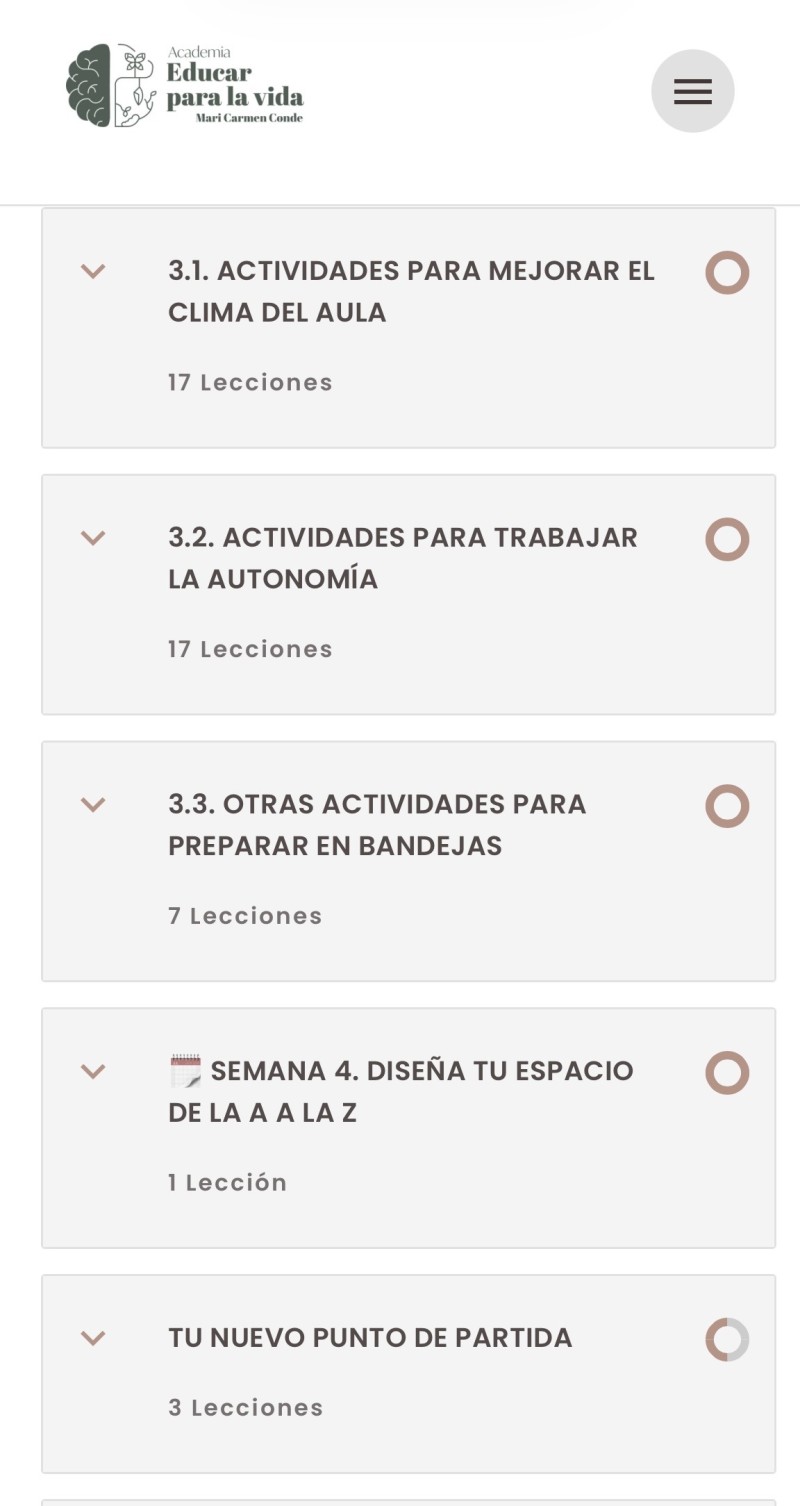Go to the Educar para la vida homepage
The width and height of the screenshot is (800, 1506).
click(185, 86)
